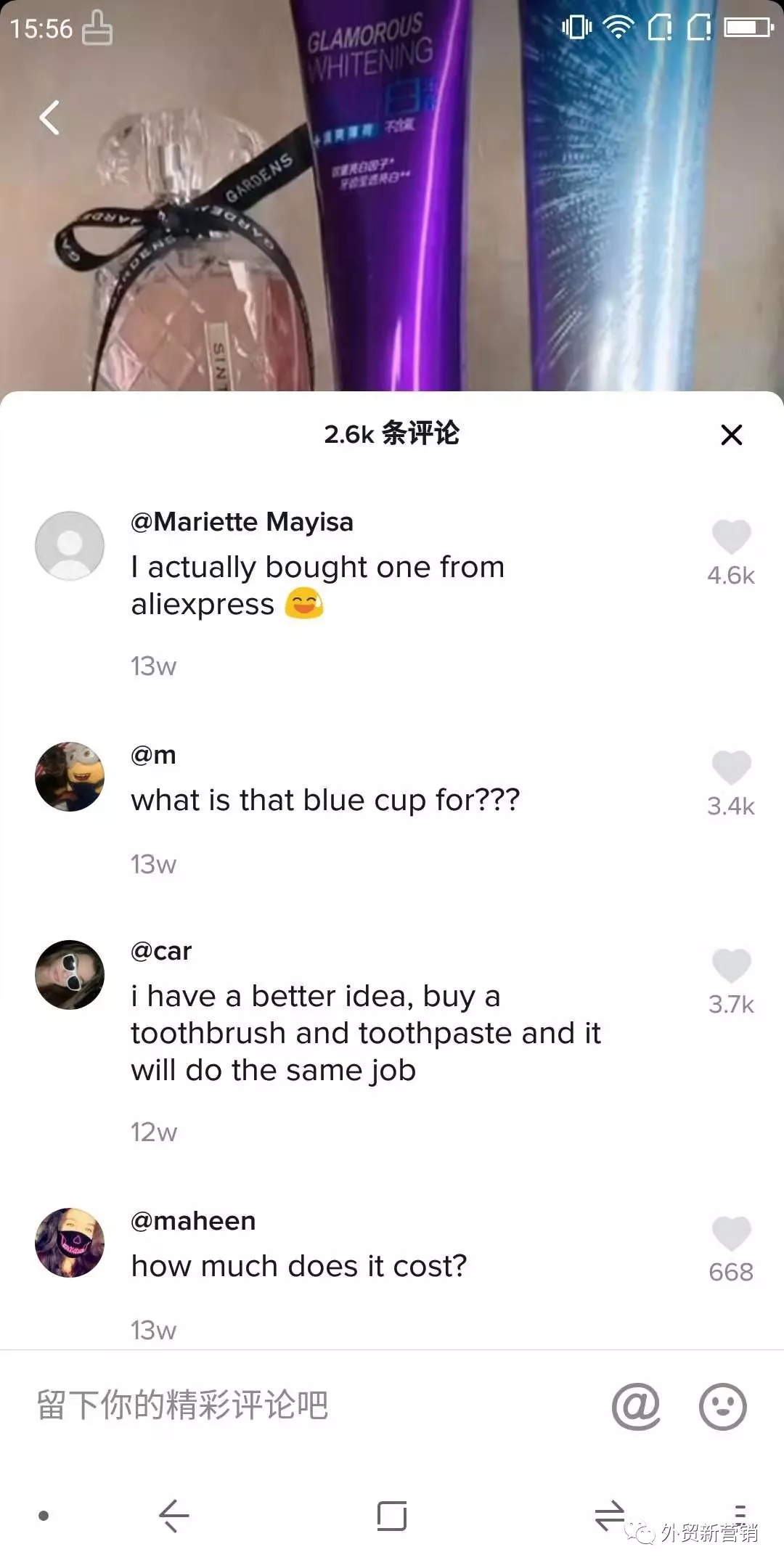Open Mariette Mayisa's profile avatar

pos(70,546)
